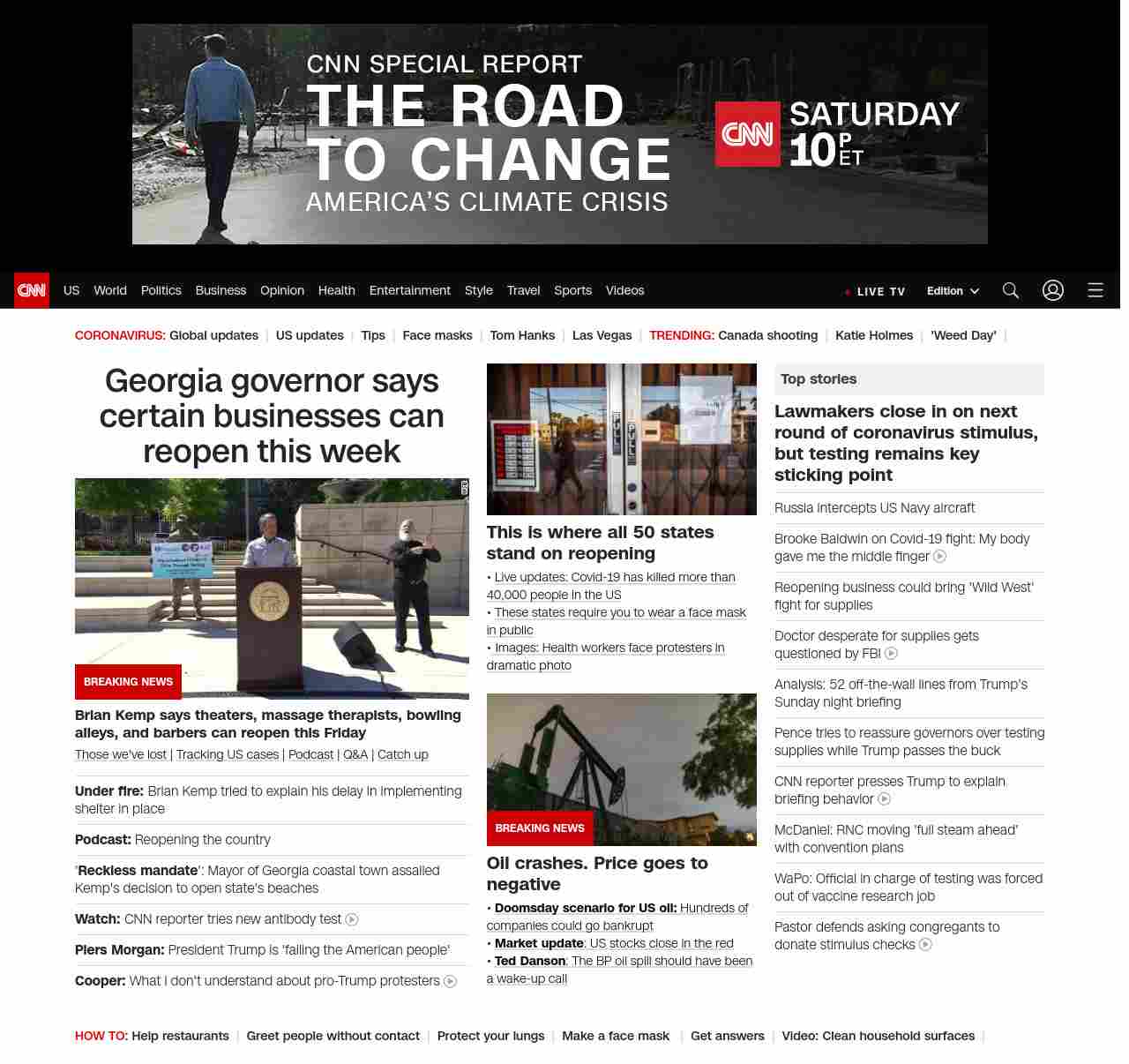1129x1064 pixels.
Task: View the trending Canada shooting story
Action: (767, 335)
